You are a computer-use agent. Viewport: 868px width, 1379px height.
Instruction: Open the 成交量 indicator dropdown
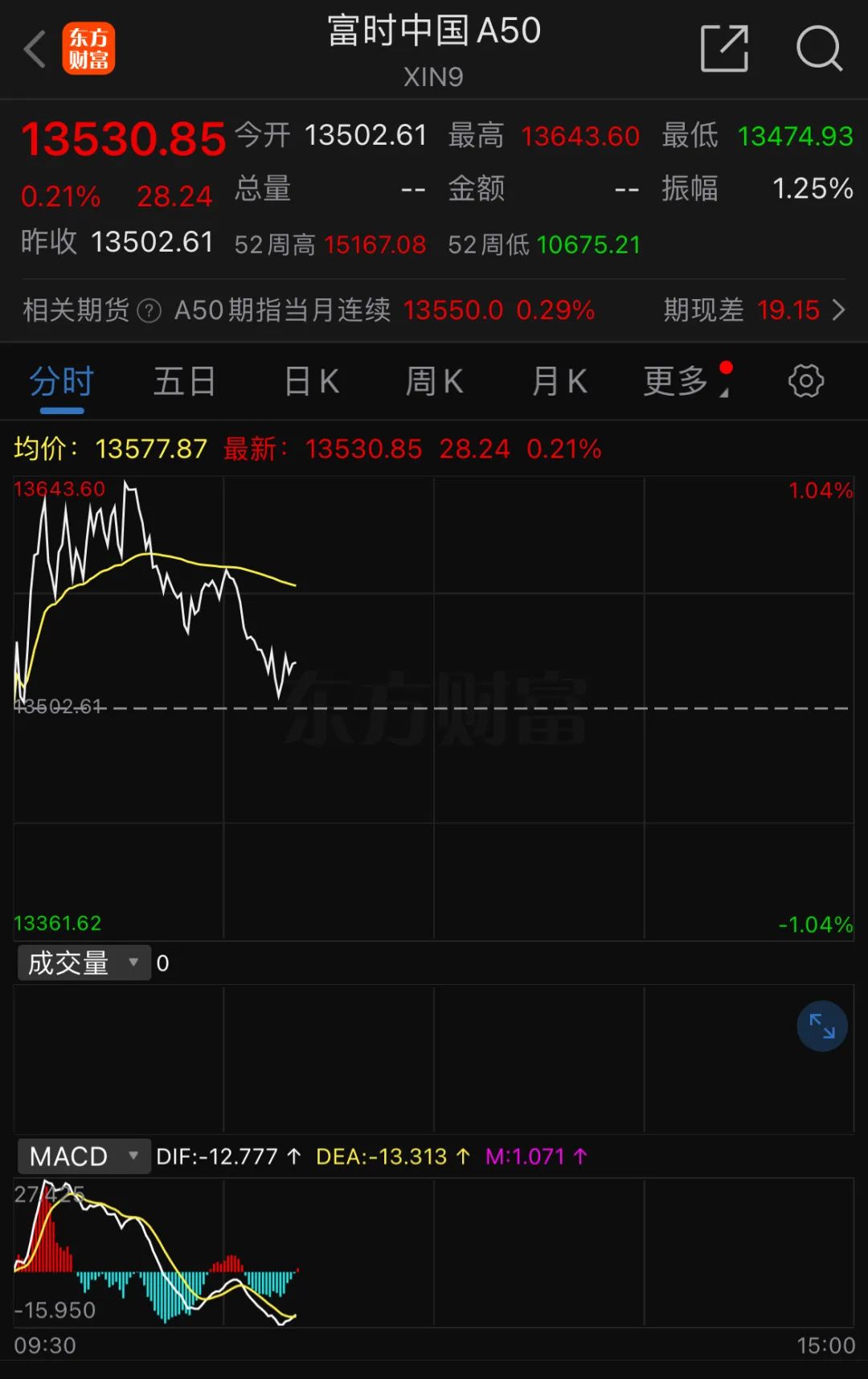click(x=83, y=962)
